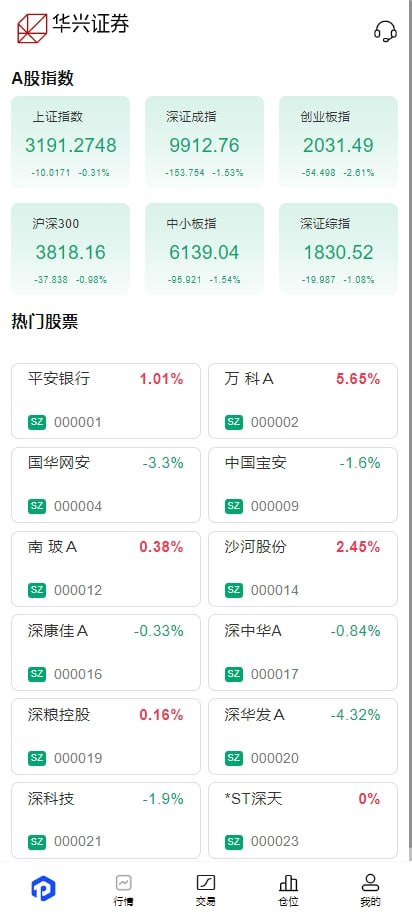Open the 深证综指 index card
412x915 pixels.
click(338, 249)
